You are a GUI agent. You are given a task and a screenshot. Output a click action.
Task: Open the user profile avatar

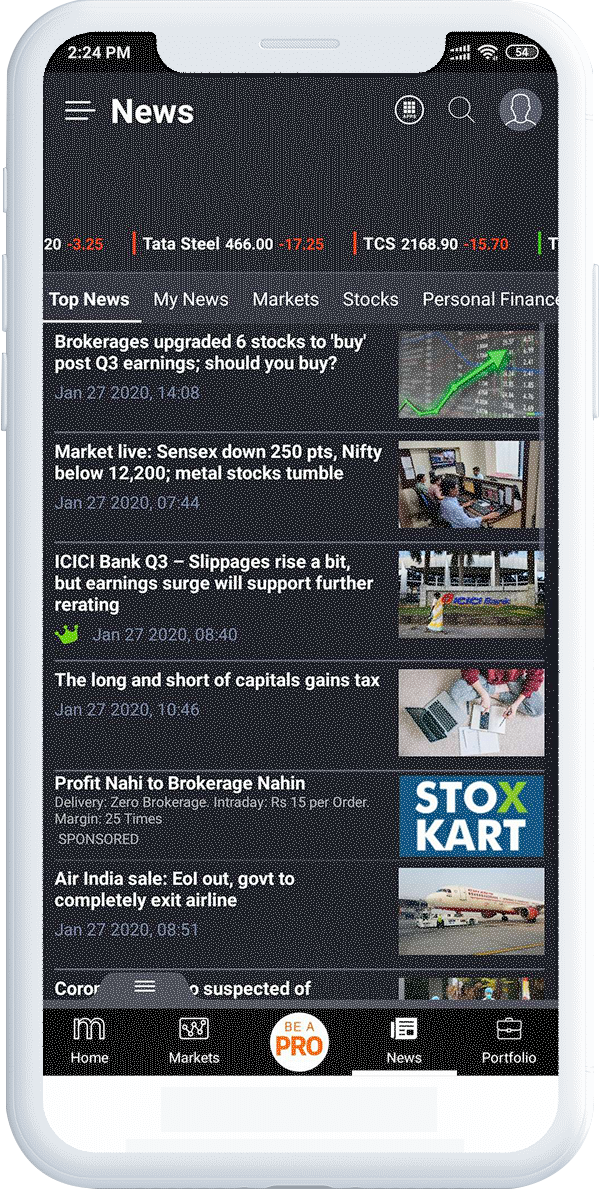coord(519,110)
